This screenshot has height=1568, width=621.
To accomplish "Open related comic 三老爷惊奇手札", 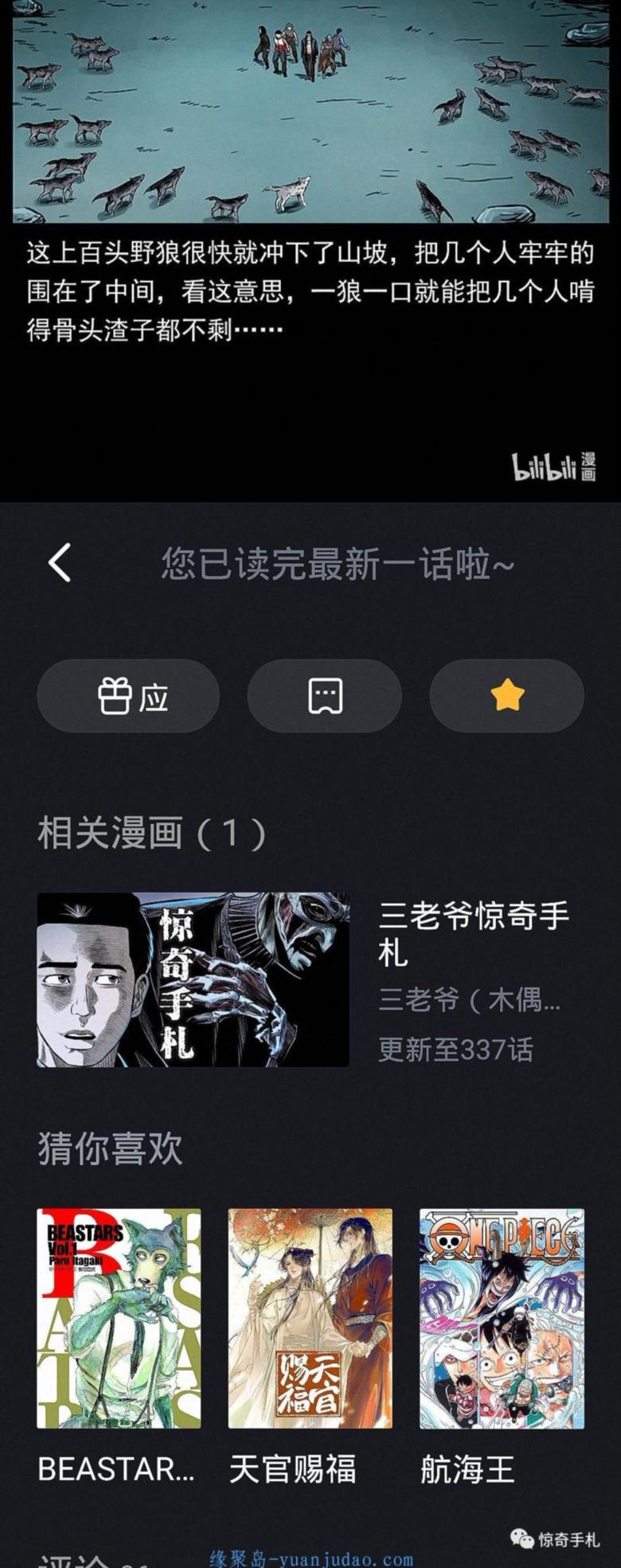I will tap(193, 980).
